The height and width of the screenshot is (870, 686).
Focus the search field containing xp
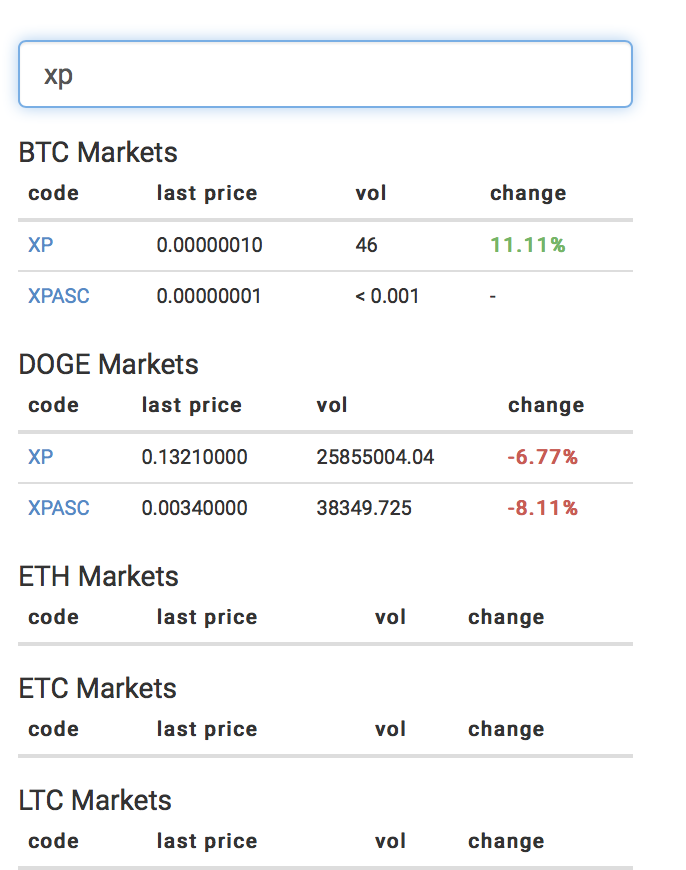(325, 75)
